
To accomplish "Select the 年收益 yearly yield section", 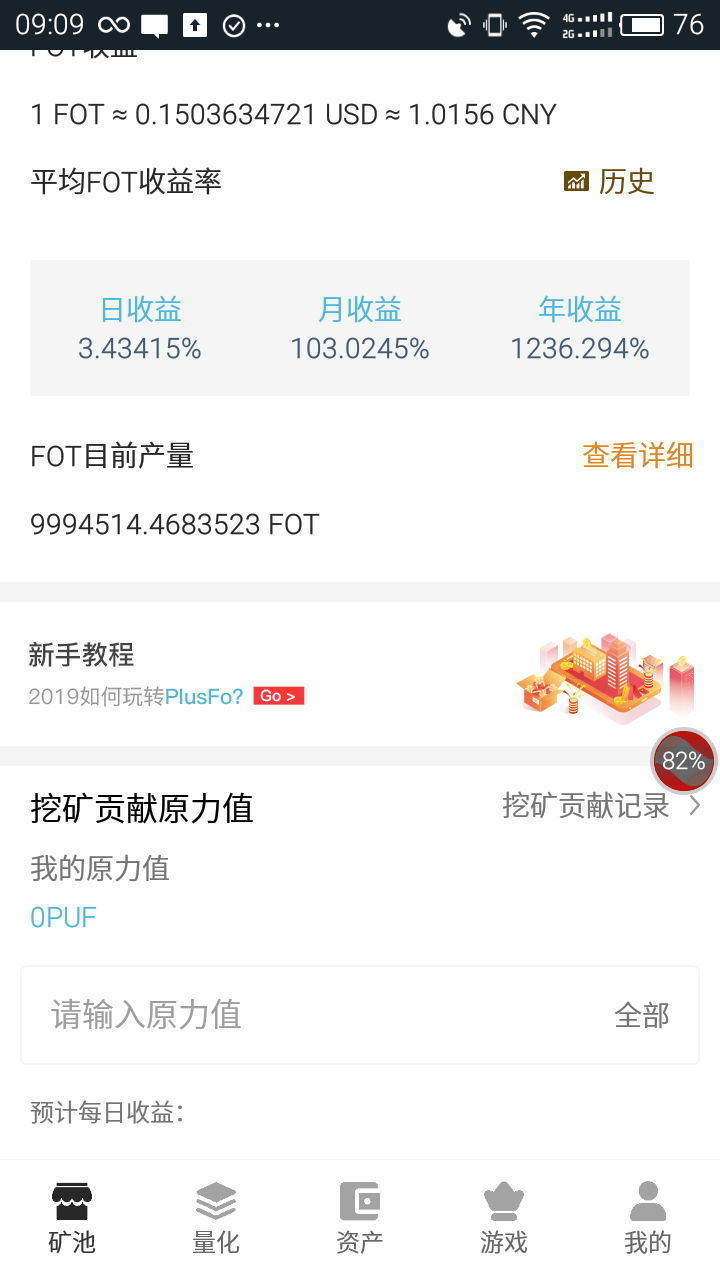I will (579, 328).
